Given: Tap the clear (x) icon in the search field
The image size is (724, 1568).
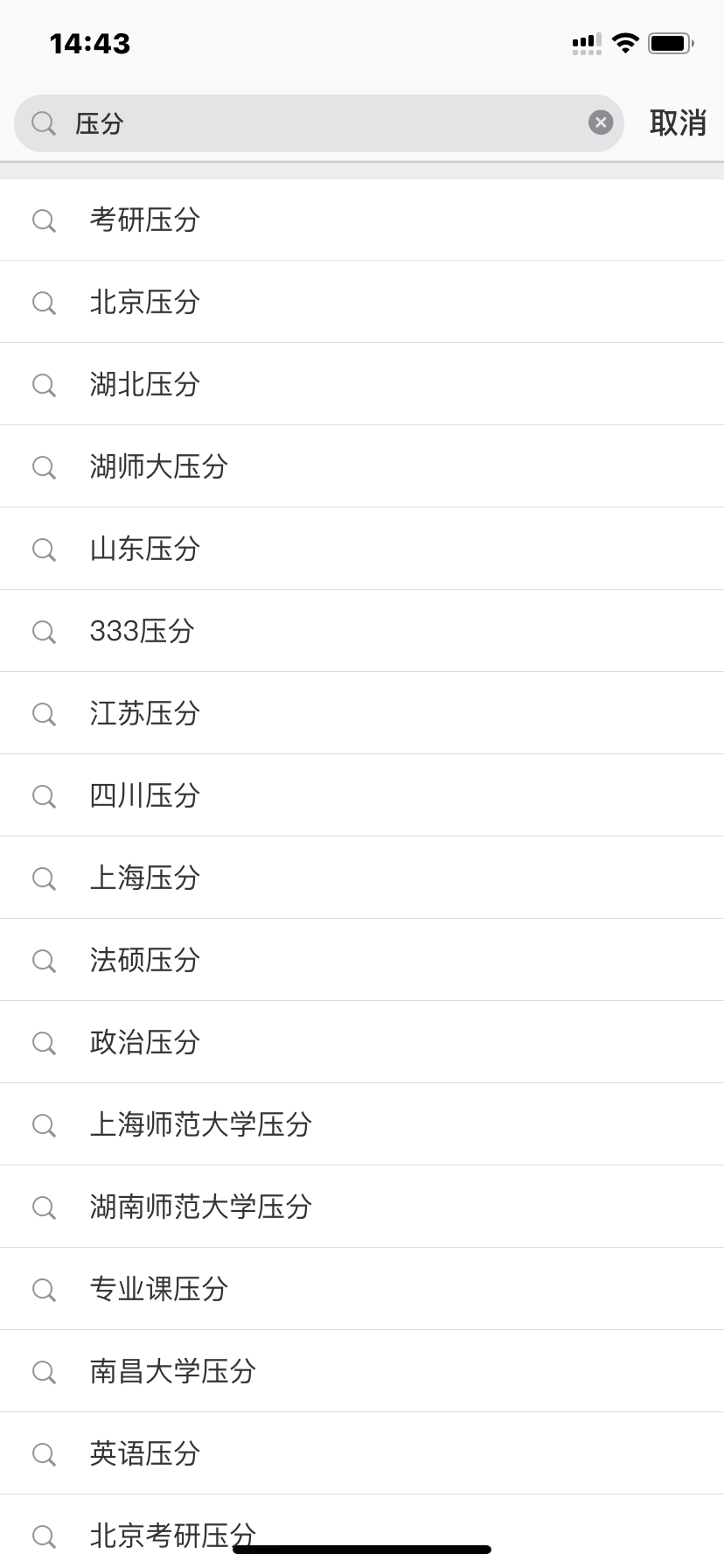Looking at the screenshot, I should point(600,122).
